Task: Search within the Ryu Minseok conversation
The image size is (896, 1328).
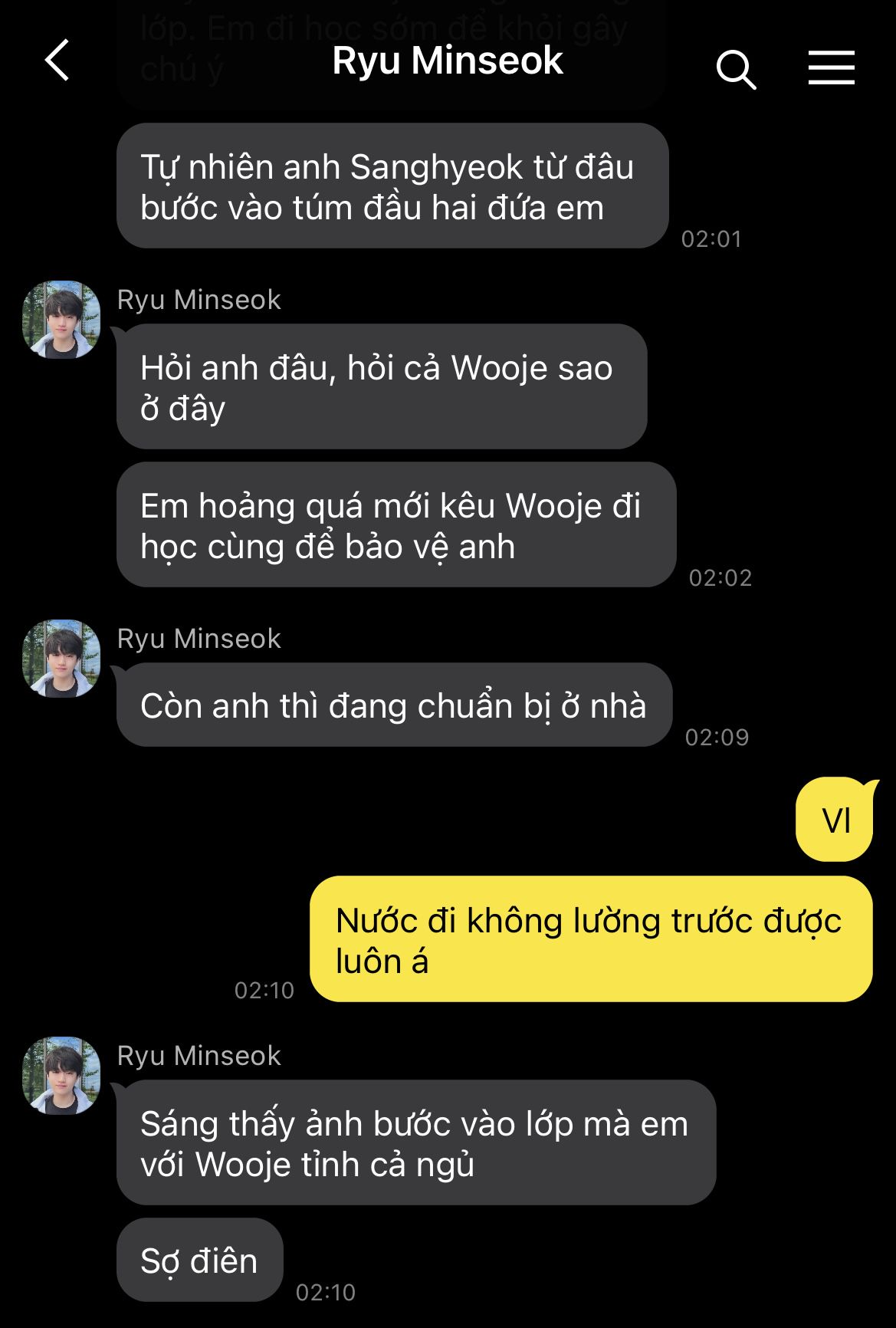Action: [x=736, y=69]
